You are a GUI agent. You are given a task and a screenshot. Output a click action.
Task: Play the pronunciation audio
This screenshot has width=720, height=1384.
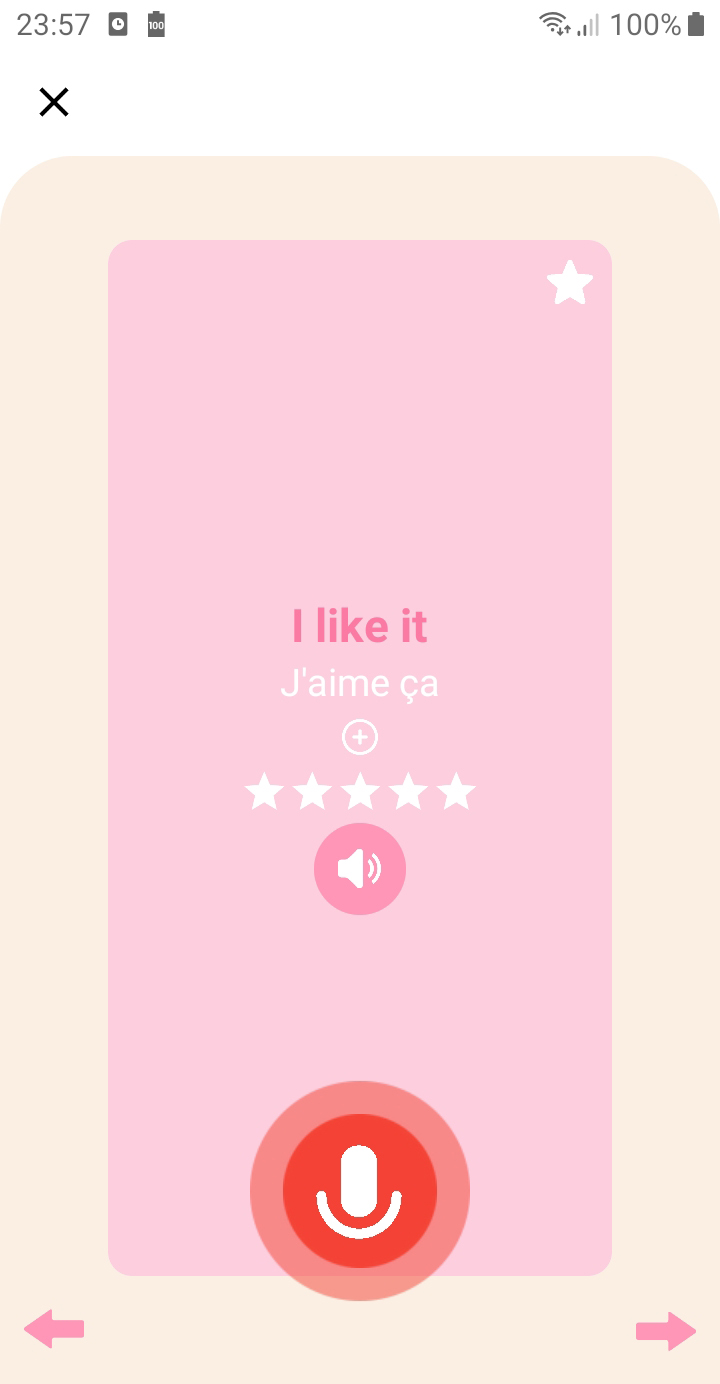point(360,869)
